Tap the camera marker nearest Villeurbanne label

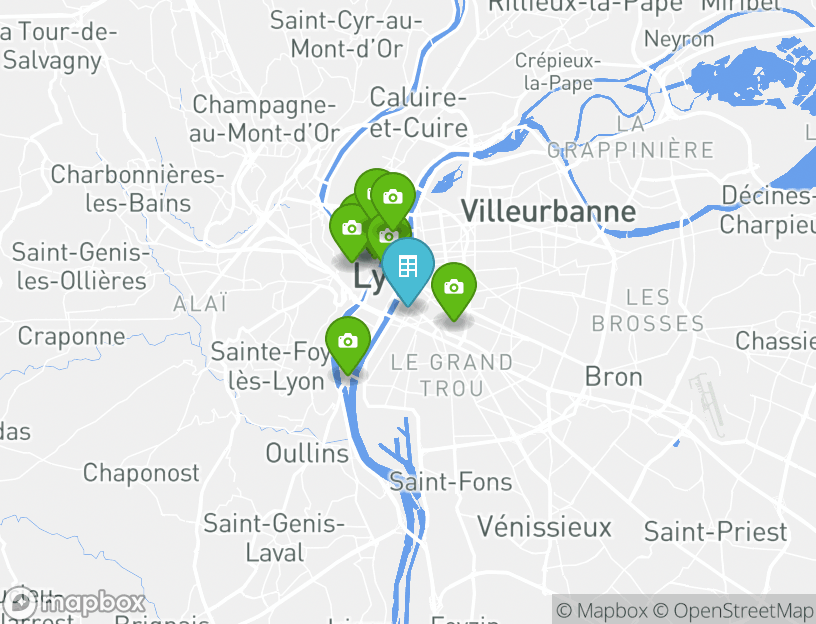coord(393,197)
